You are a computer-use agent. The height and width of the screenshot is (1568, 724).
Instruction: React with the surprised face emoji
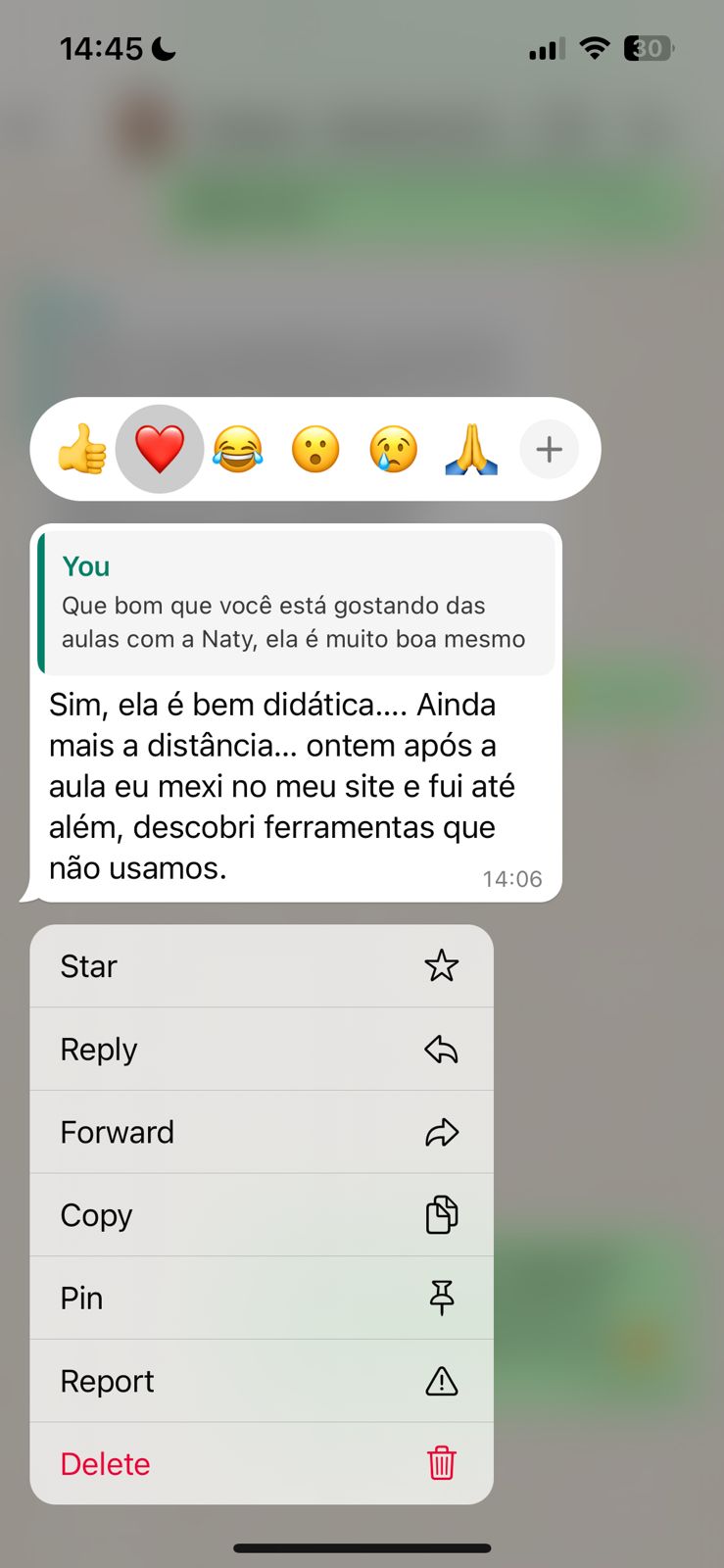pyautogui.click(x=315, y=450)
